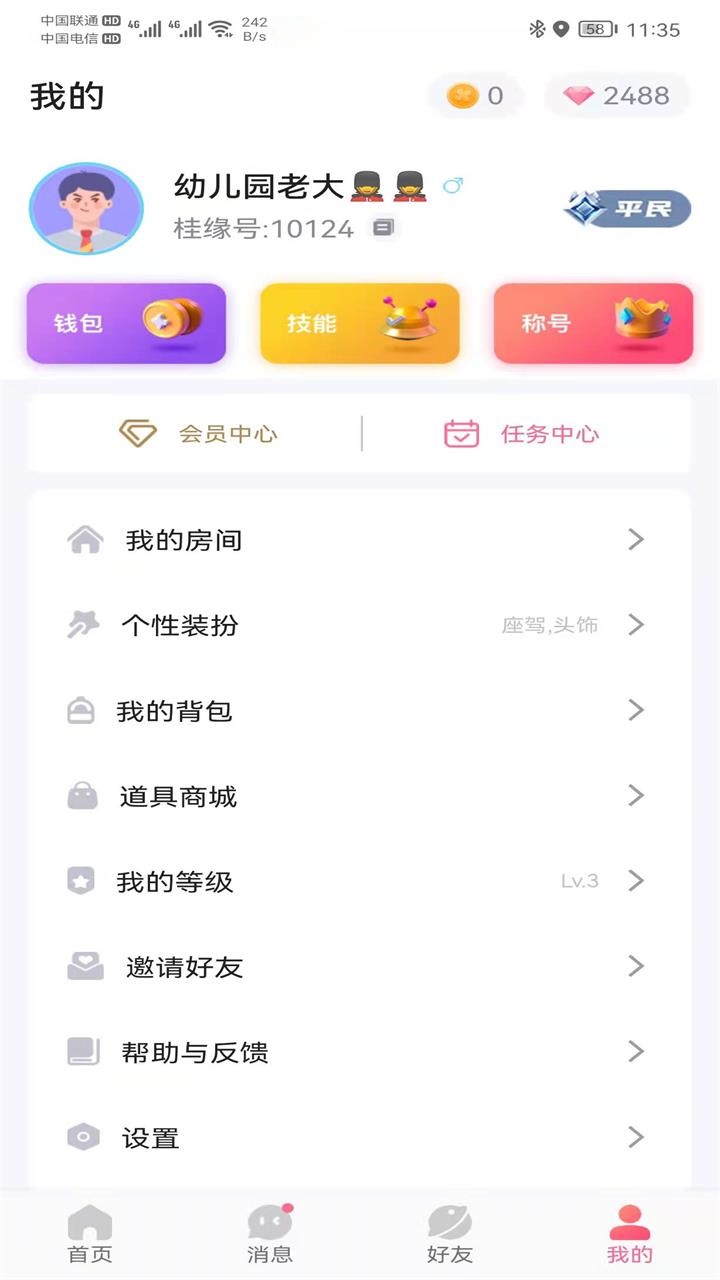Image resolution: width=720 pixels, height=1280 pixels.
Task: Copy the 桂缘号 10124 with copy icon
Action: point(385,229)
